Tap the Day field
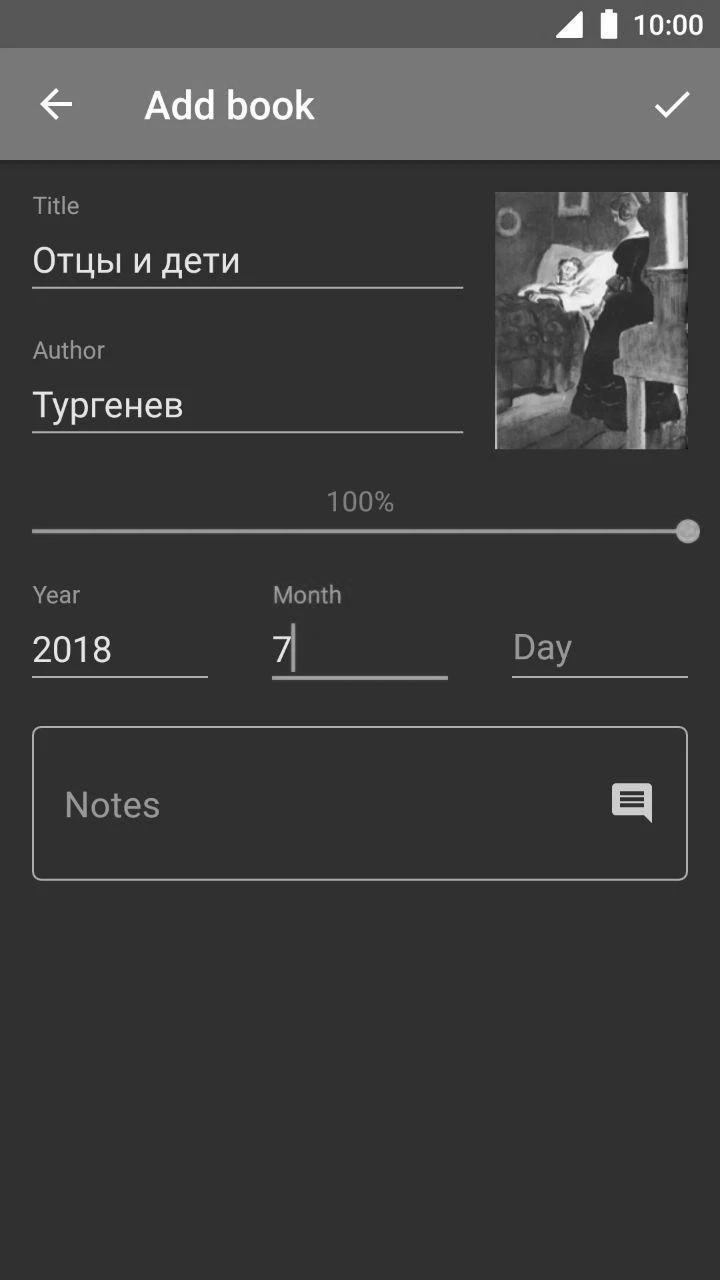This screenshot has width=720, height=1280. 599,648
